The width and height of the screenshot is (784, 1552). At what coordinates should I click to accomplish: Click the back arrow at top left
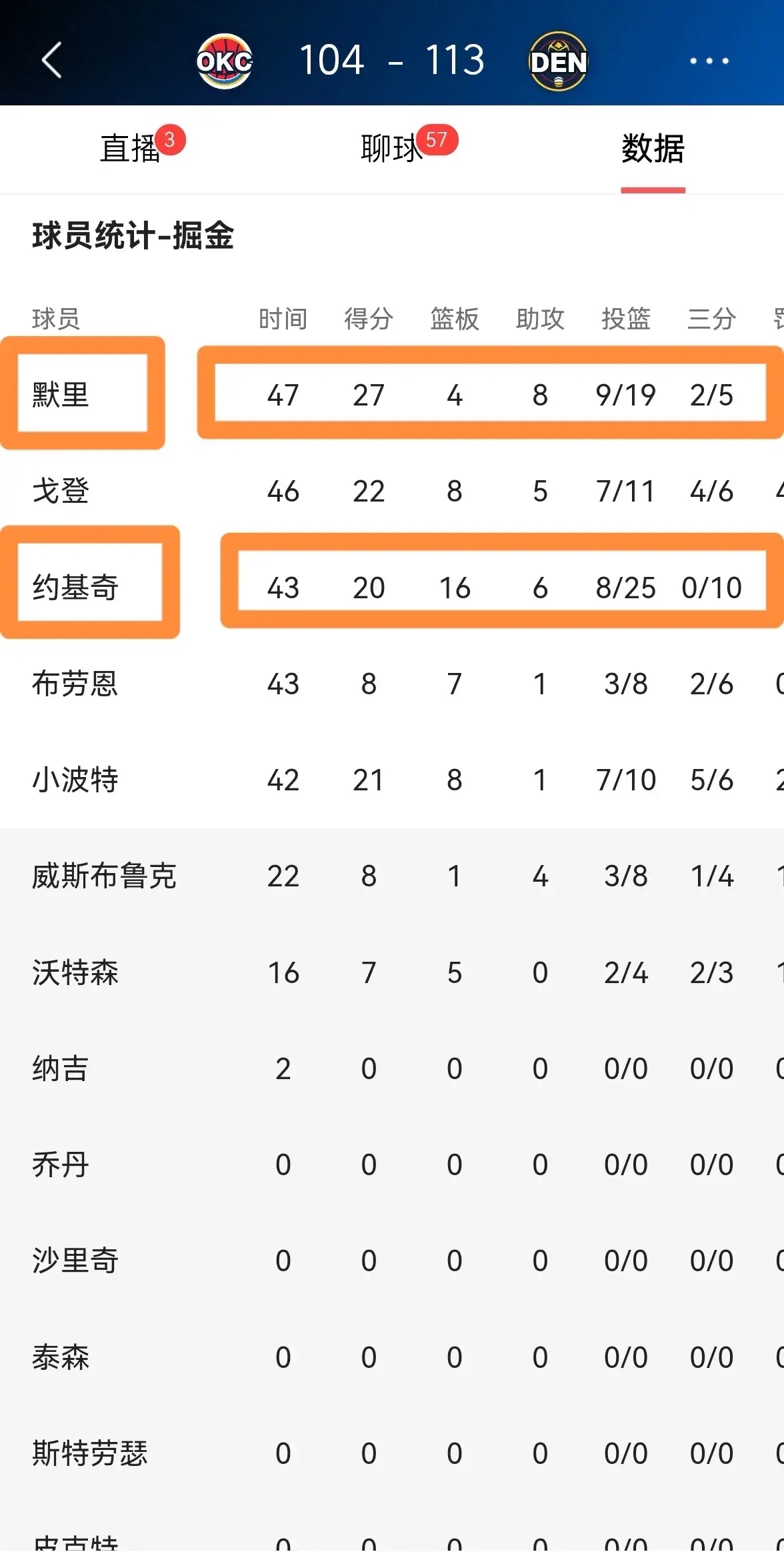51,61
